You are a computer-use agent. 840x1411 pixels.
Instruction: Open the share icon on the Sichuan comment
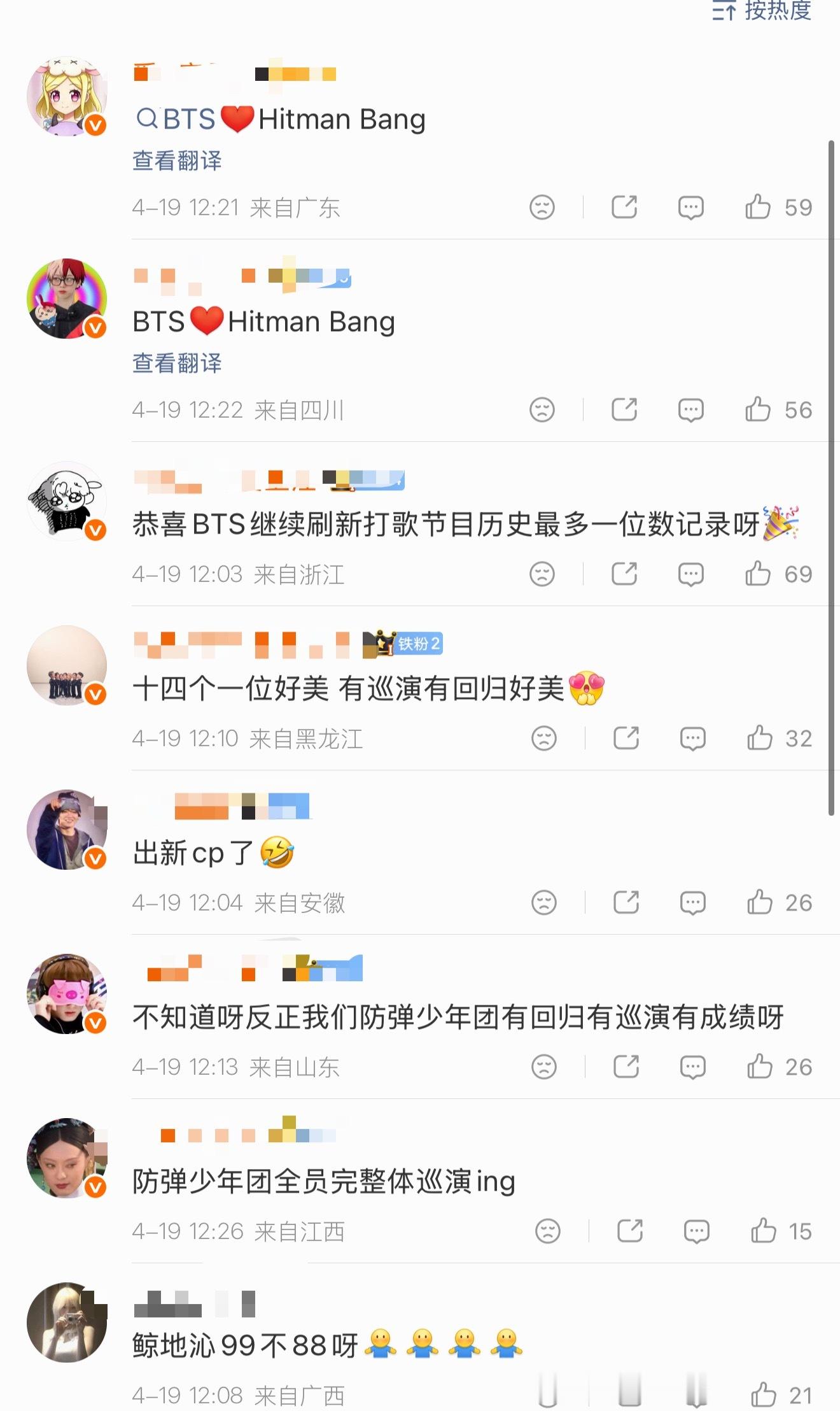pos(624,409)
